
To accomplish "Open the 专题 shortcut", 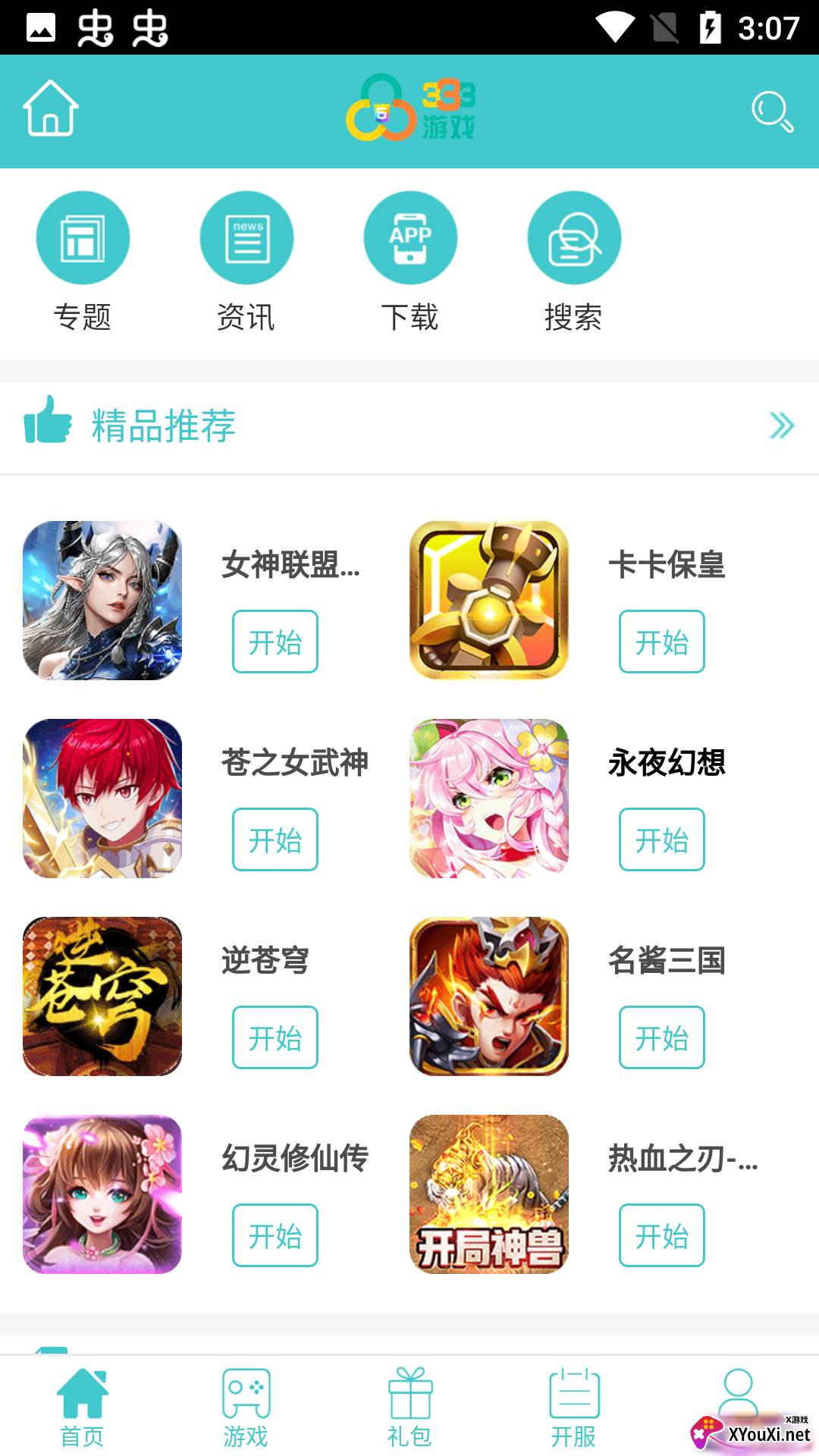I will click(83, 238).
